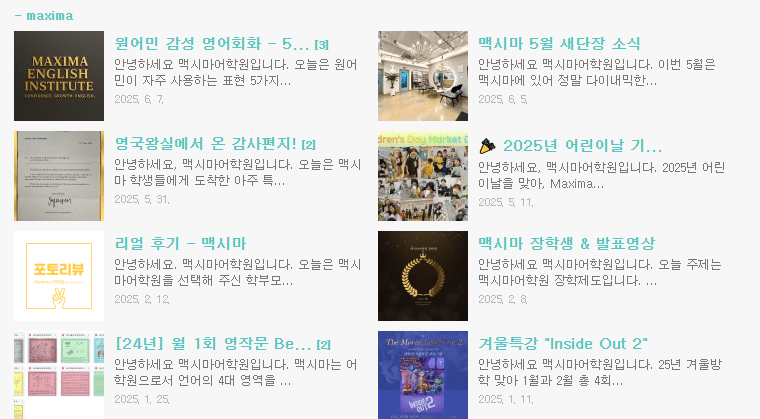The height and width of the screenshot is (419, 760).
Task: Tap the Inside Out 2 poster thumbnail
Action: (x=423, y=375)
